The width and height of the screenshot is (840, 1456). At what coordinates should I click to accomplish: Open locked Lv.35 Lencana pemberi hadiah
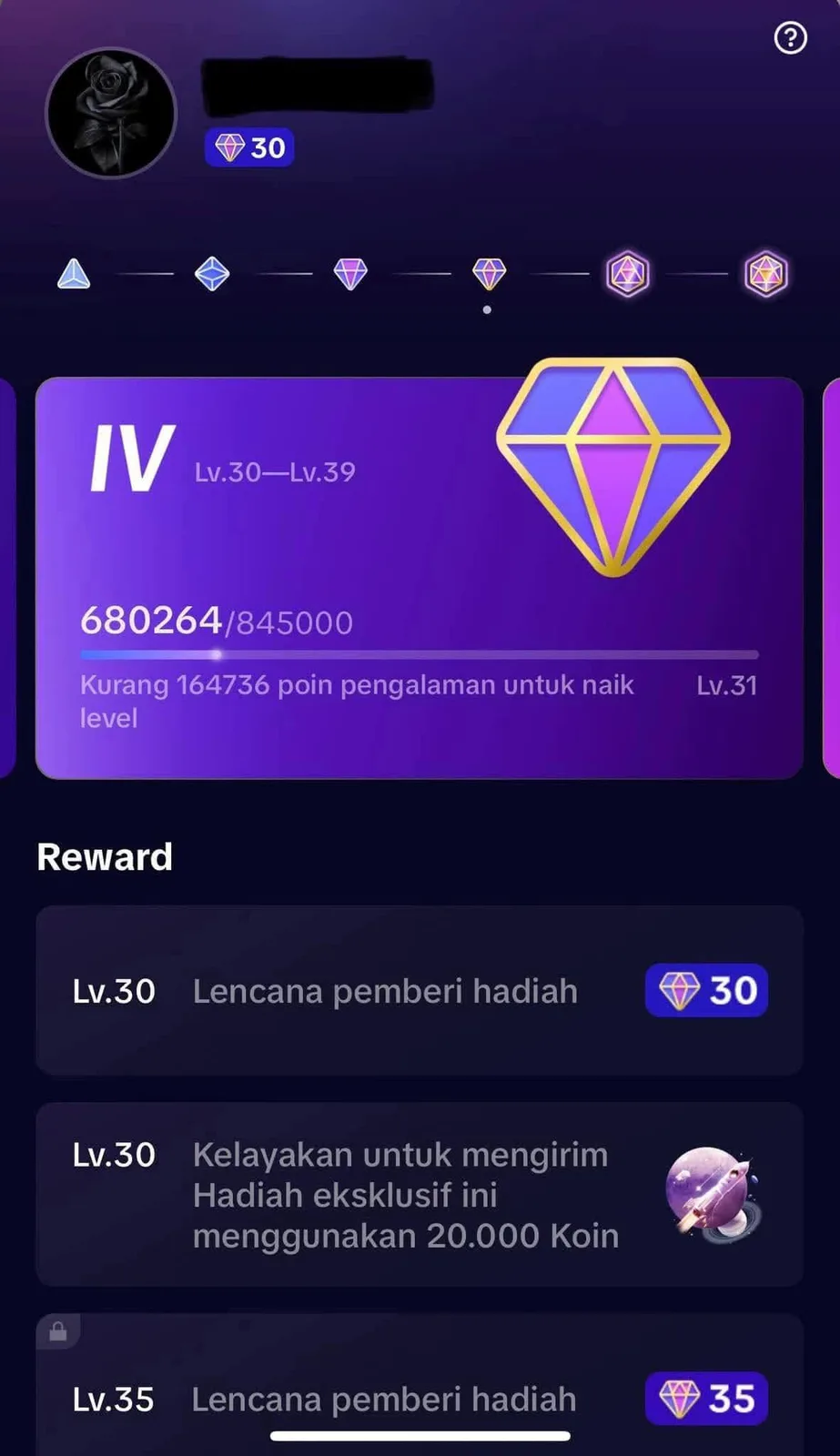click(420, 1385)
